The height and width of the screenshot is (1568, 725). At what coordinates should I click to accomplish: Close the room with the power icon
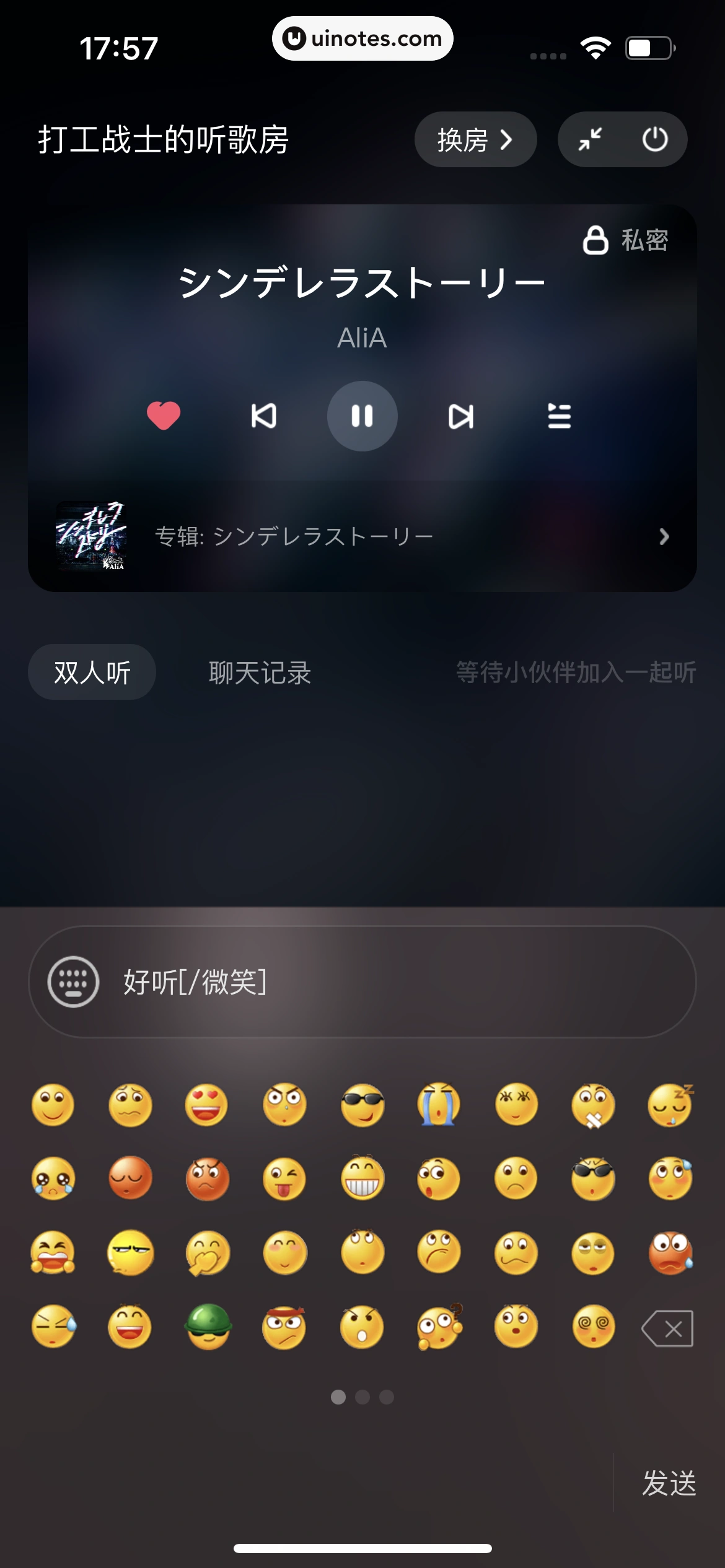(655, 139)
